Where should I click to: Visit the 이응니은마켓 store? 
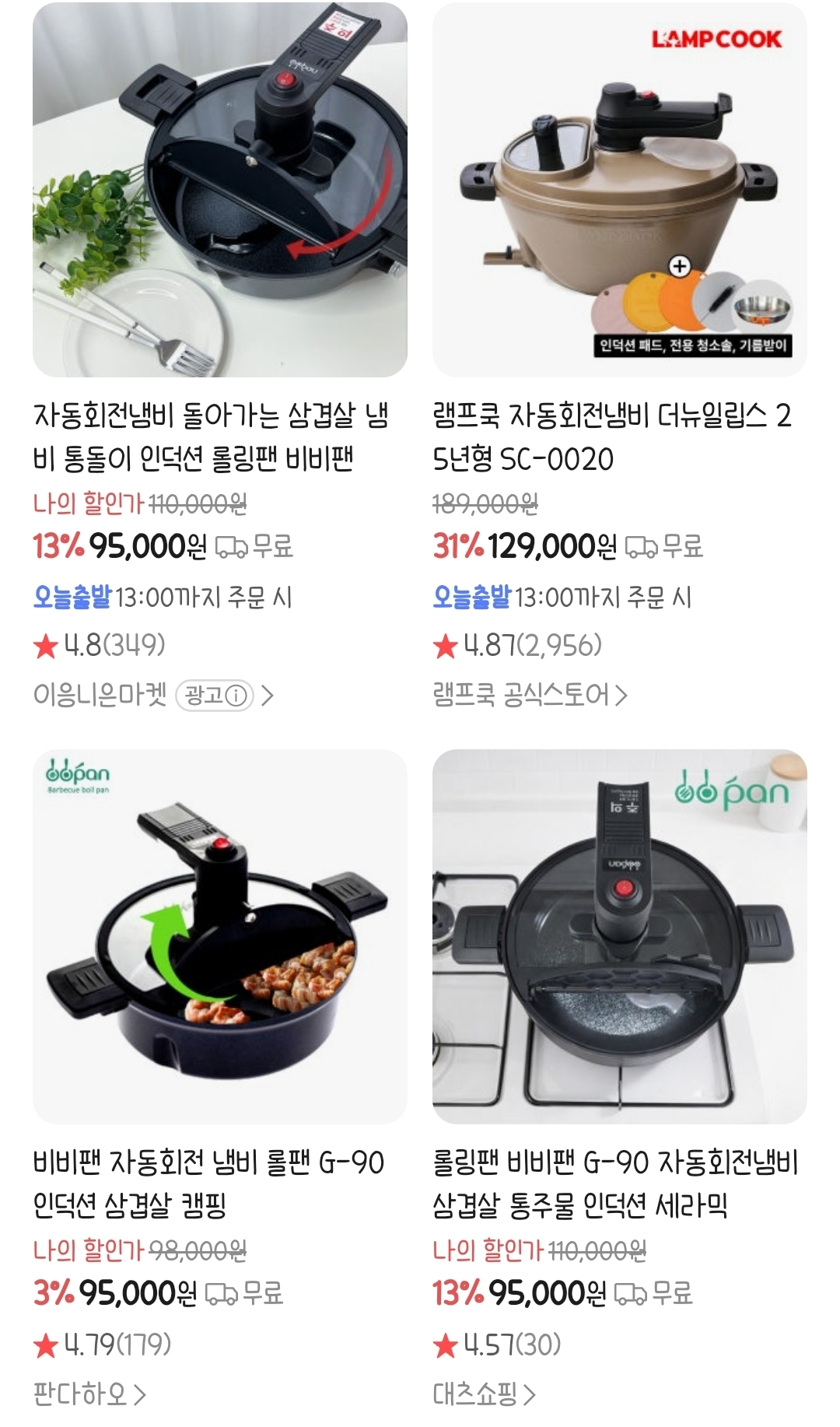[100, 694]
